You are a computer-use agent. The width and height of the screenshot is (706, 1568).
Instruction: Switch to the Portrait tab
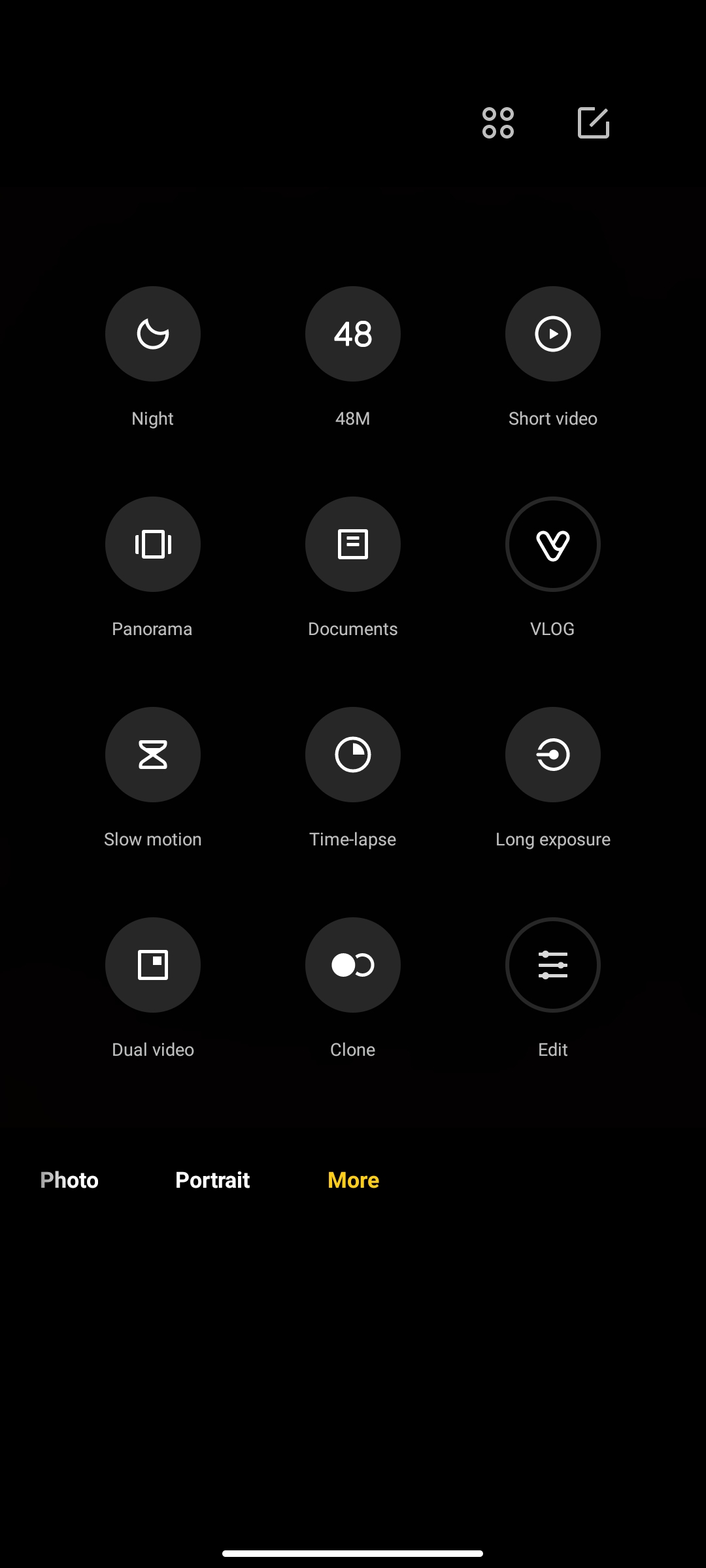point(212,1180)
